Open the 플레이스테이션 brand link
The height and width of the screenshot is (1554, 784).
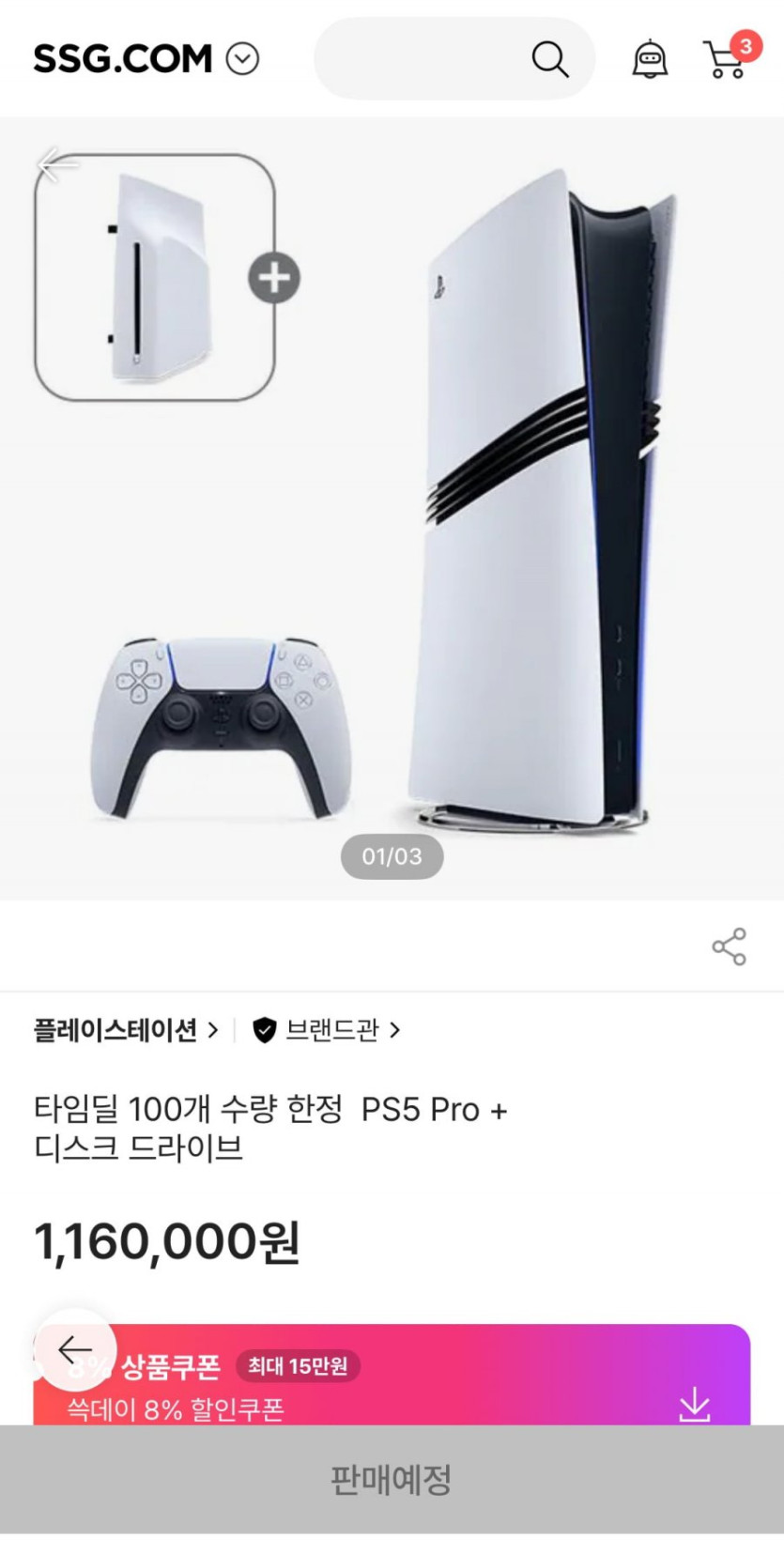[x=125, y=1030]
